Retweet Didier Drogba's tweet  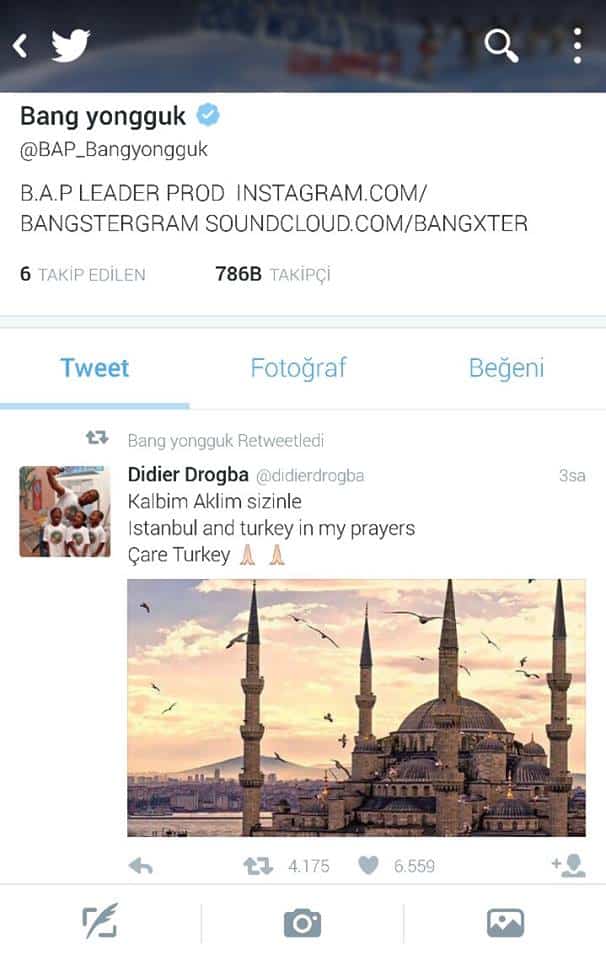coord(259,866)
